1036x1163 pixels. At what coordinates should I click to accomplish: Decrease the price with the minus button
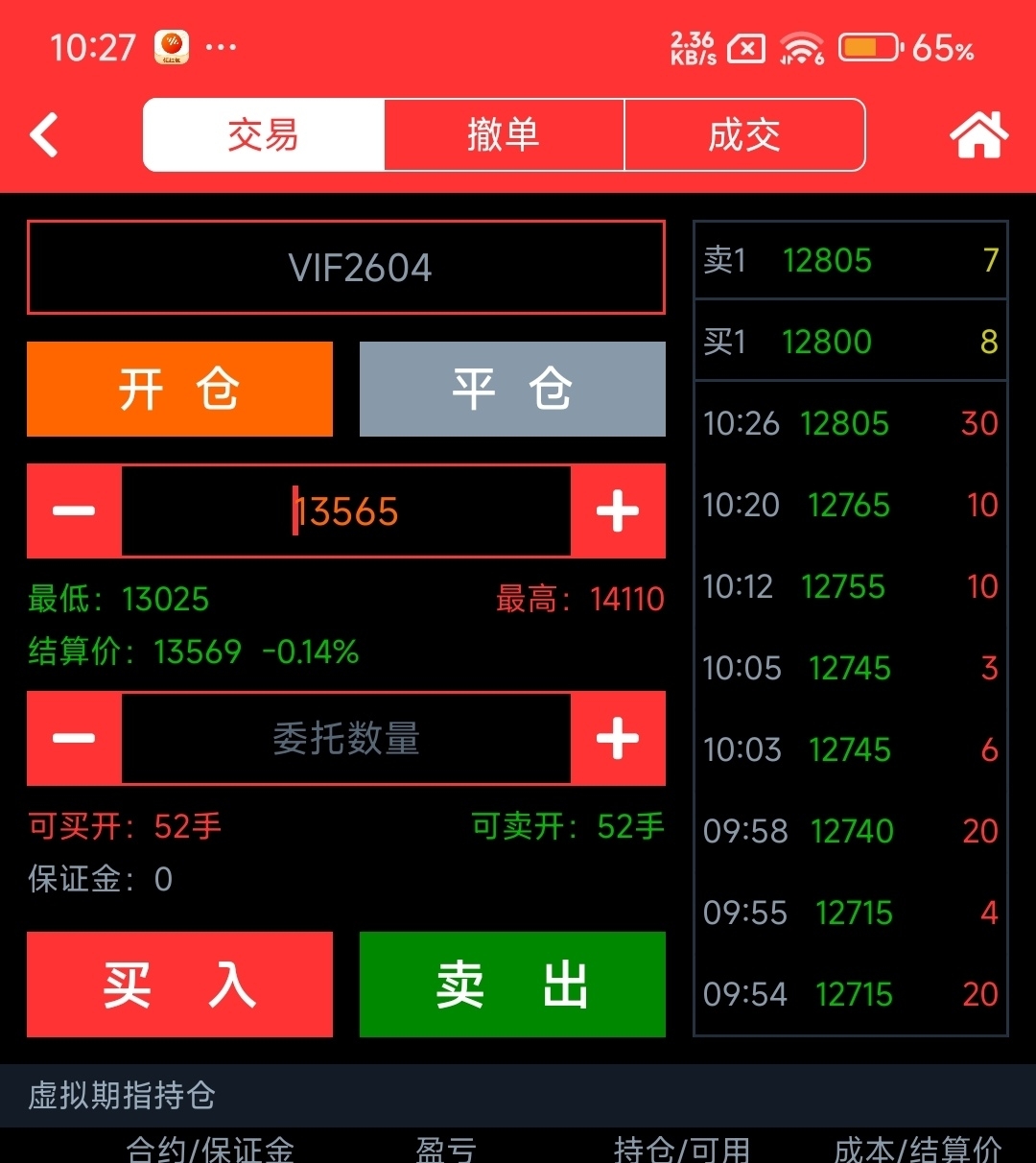click(74, 510)
